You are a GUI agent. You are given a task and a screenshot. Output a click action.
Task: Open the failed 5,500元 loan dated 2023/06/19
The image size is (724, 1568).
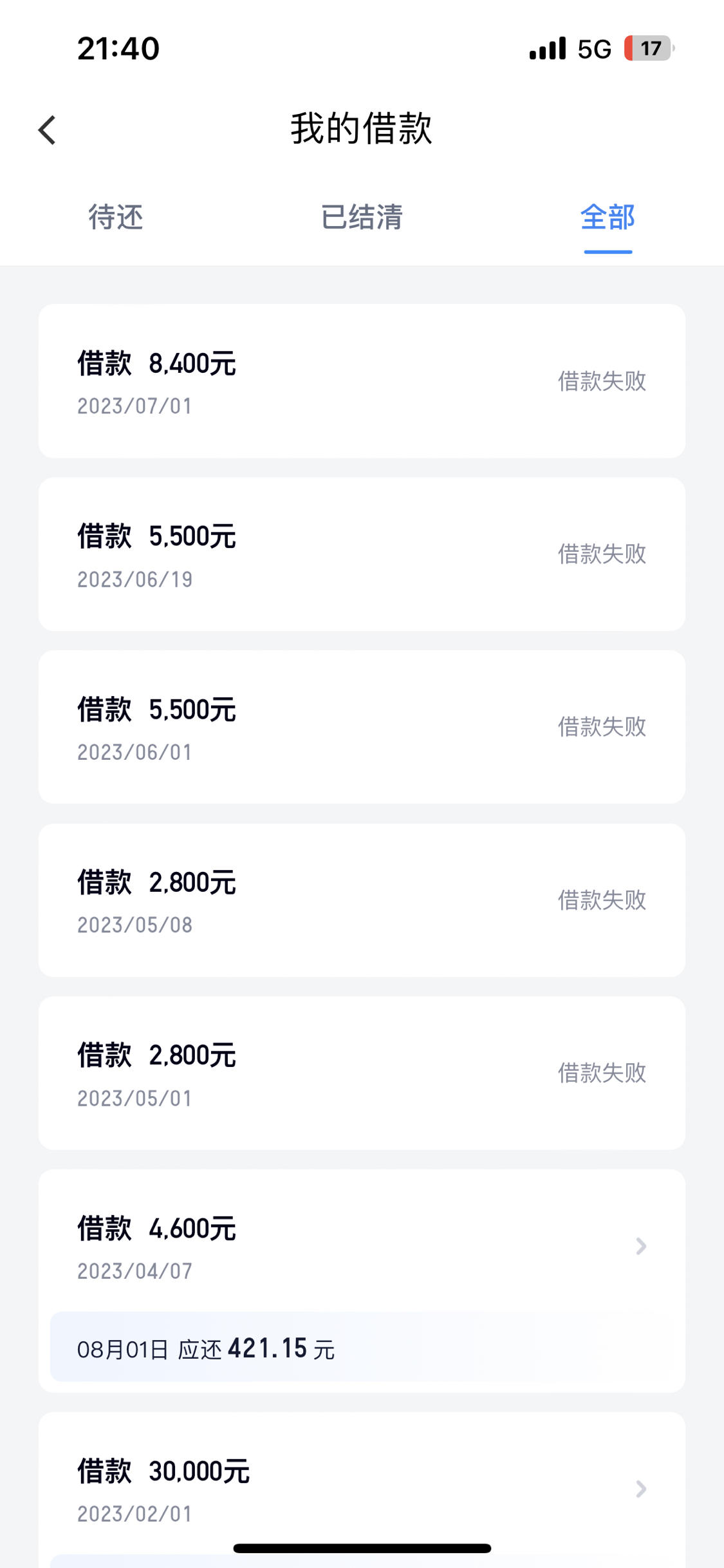[362, 554]
